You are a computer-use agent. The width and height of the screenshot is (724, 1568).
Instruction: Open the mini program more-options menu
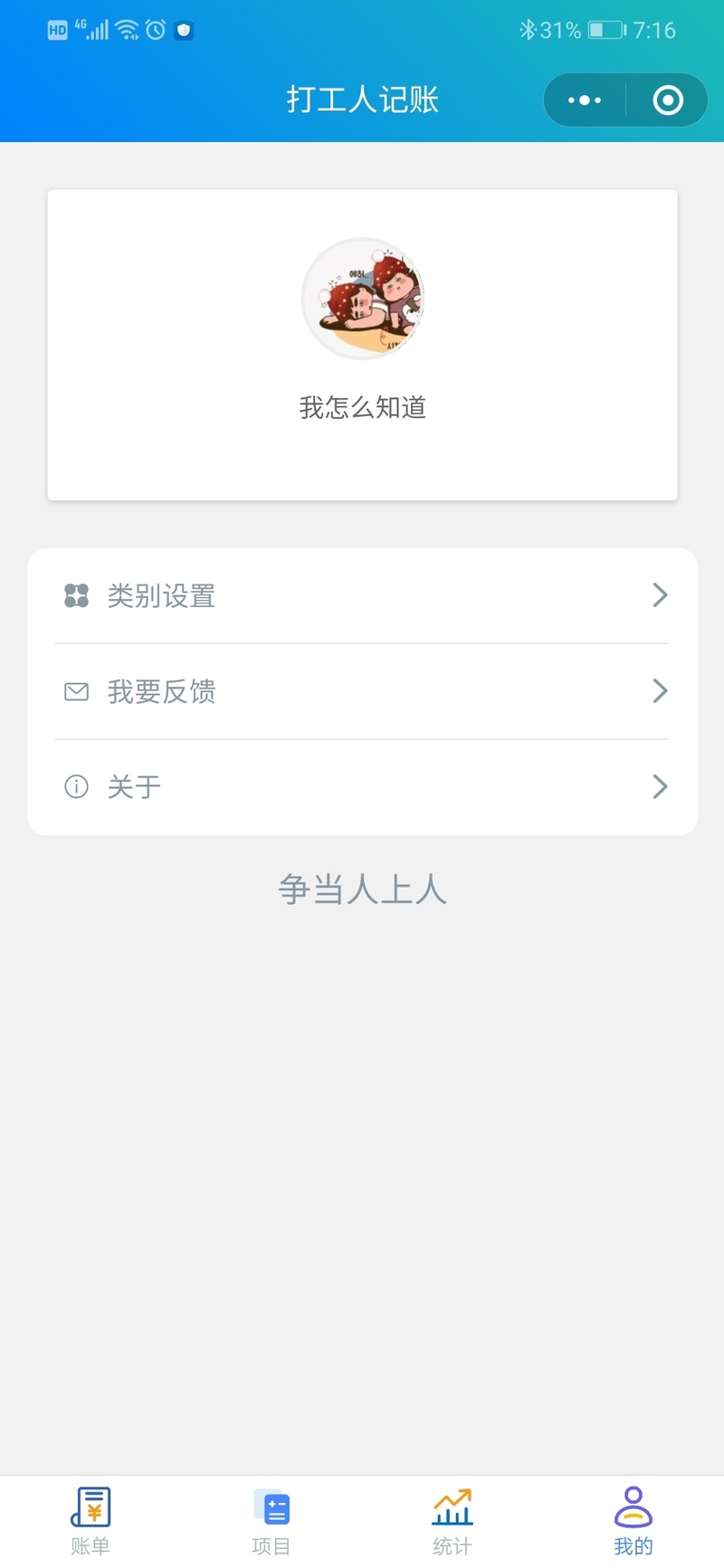point(585,100)
